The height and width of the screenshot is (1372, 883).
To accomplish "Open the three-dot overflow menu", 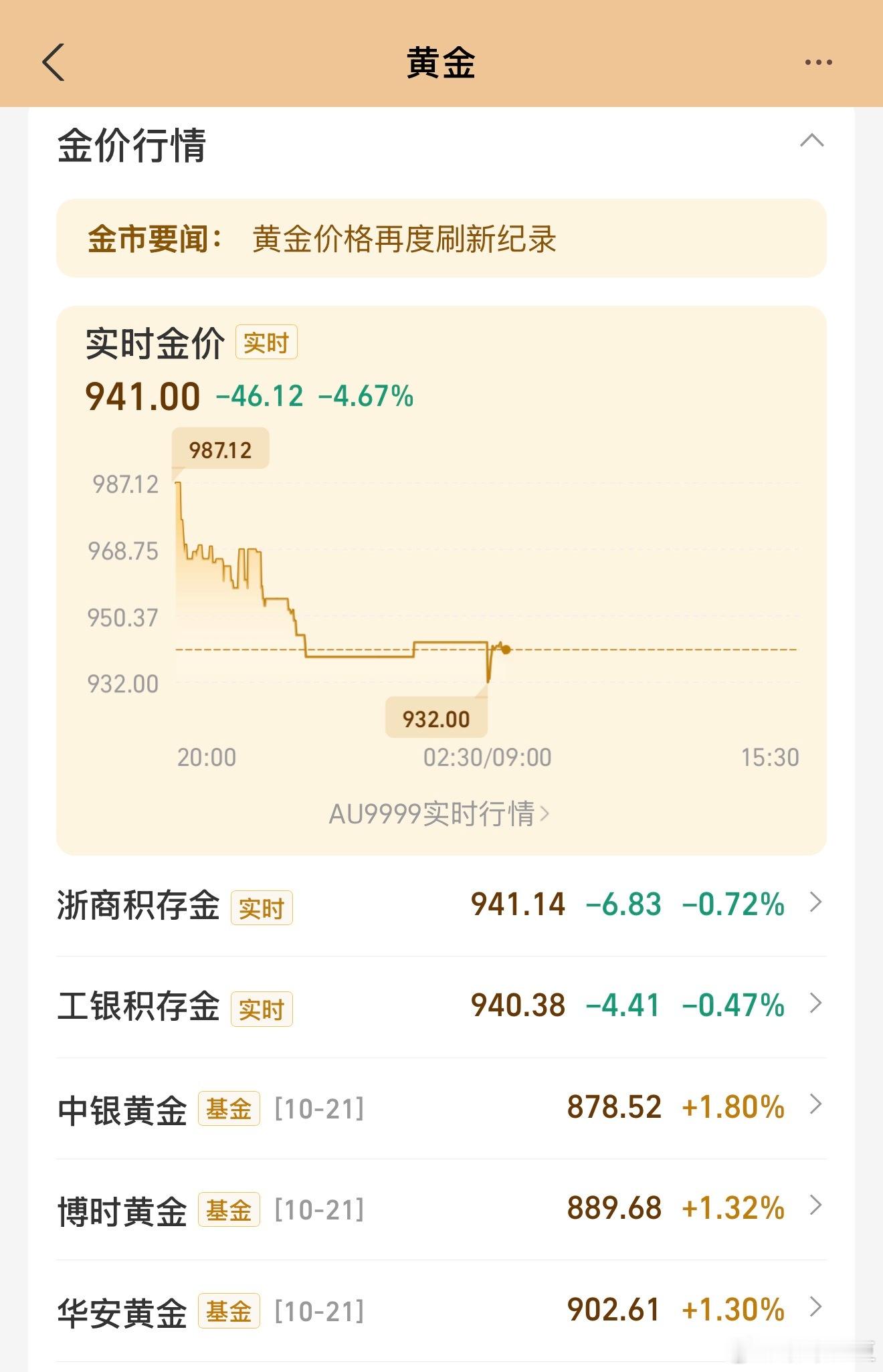I will (x=818, y=62).
